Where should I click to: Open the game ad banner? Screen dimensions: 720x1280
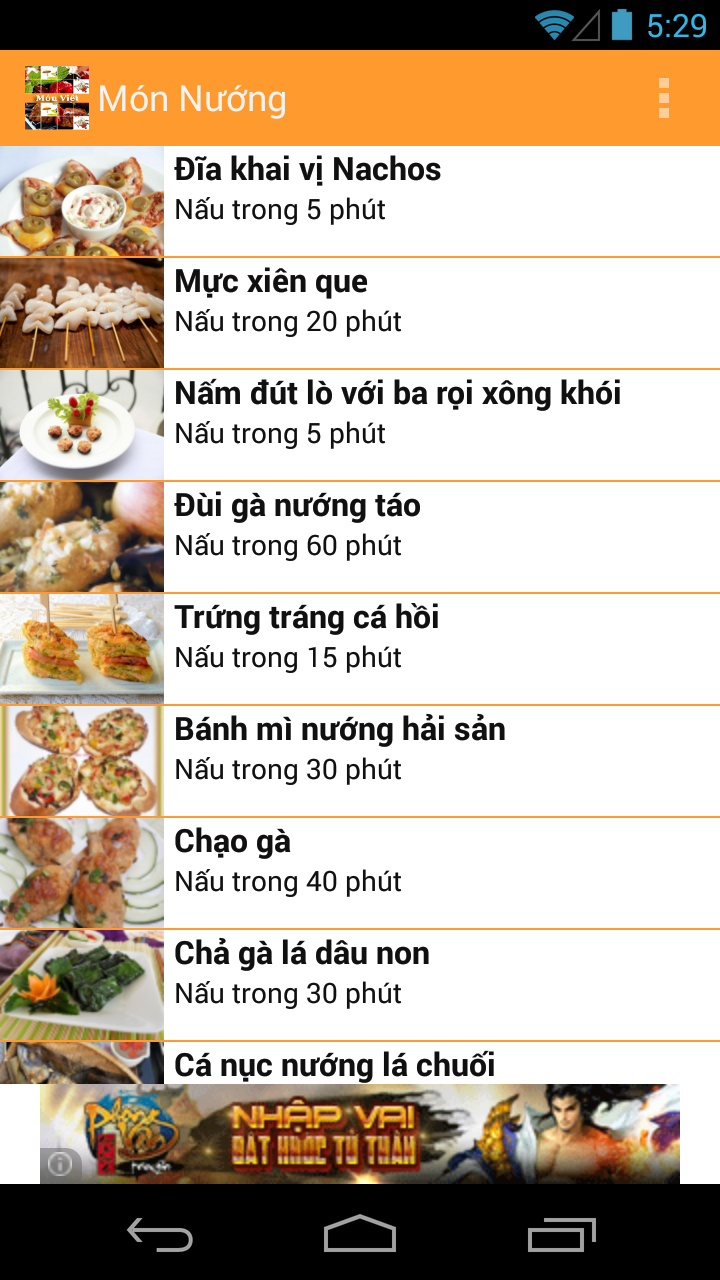[380, 1134]
